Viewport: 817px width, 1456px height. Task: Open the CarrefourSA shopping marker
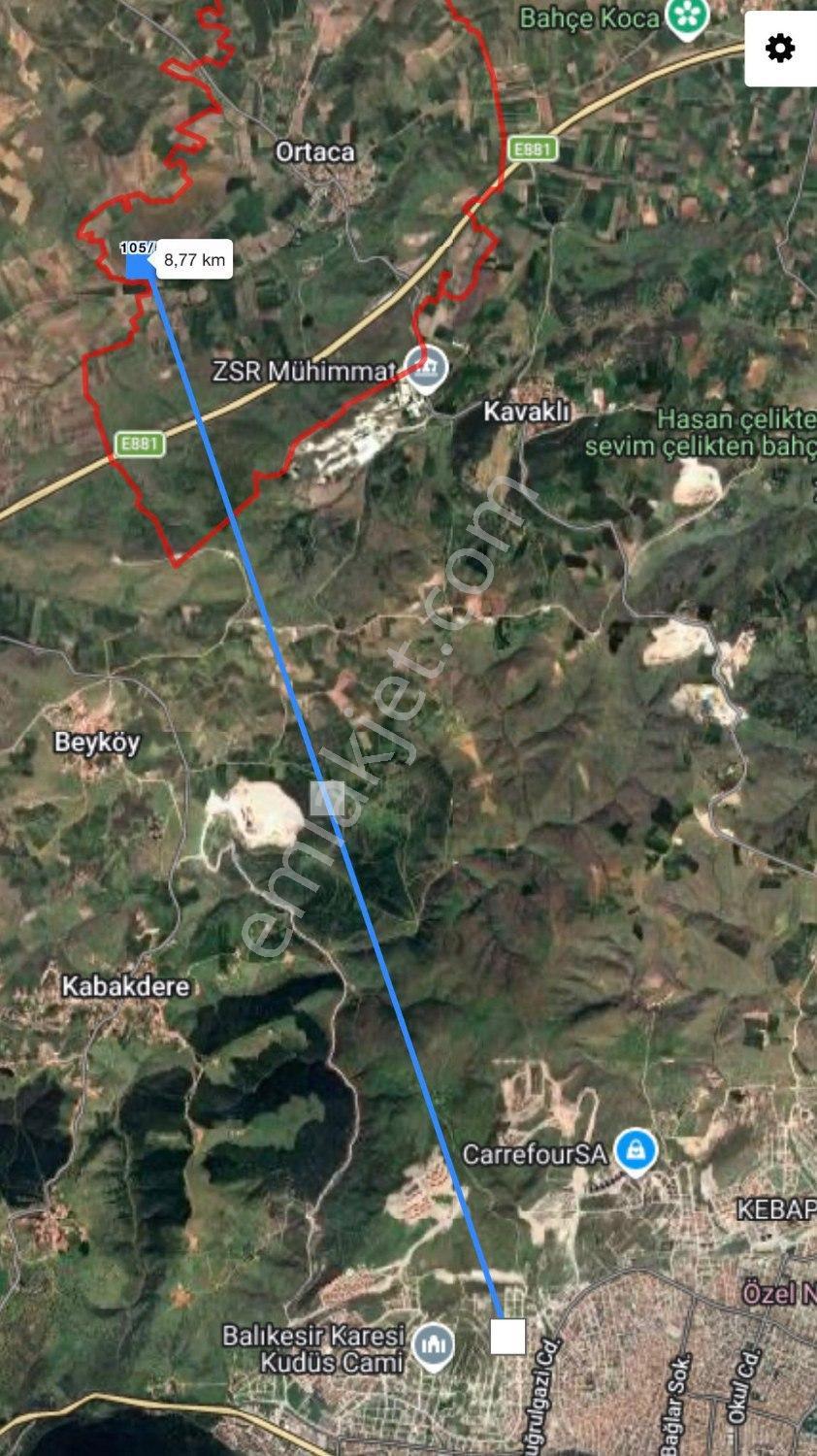(x=637, y=1152)
